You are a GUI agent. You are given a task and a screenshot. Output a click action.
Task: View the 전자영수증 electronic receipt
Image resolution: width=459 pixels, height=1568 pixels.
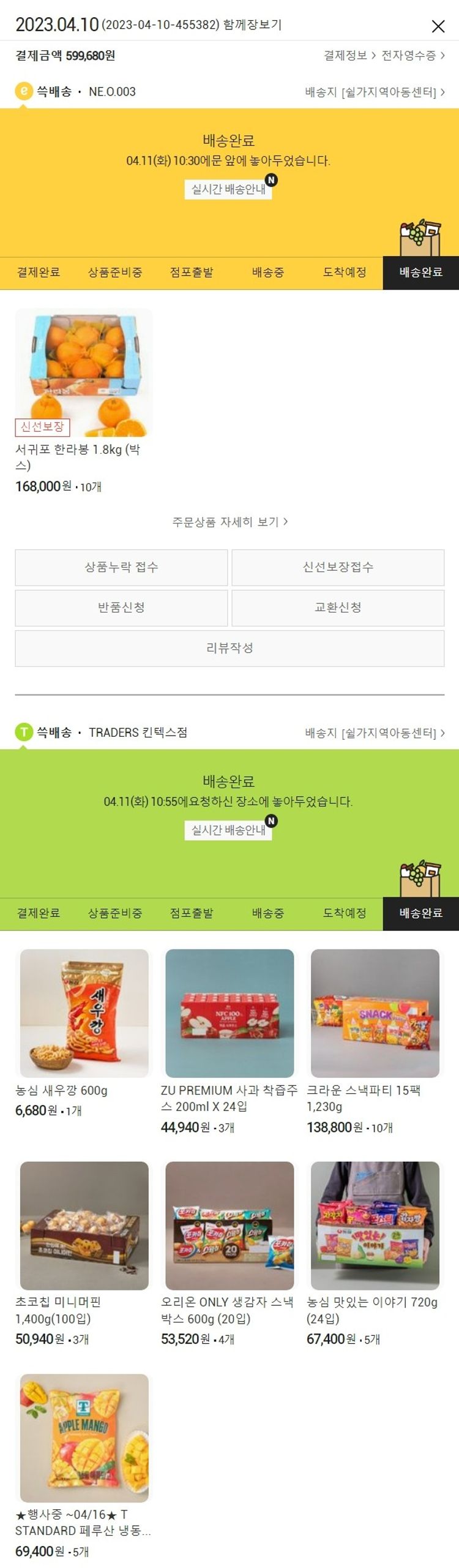coord(412,56)
